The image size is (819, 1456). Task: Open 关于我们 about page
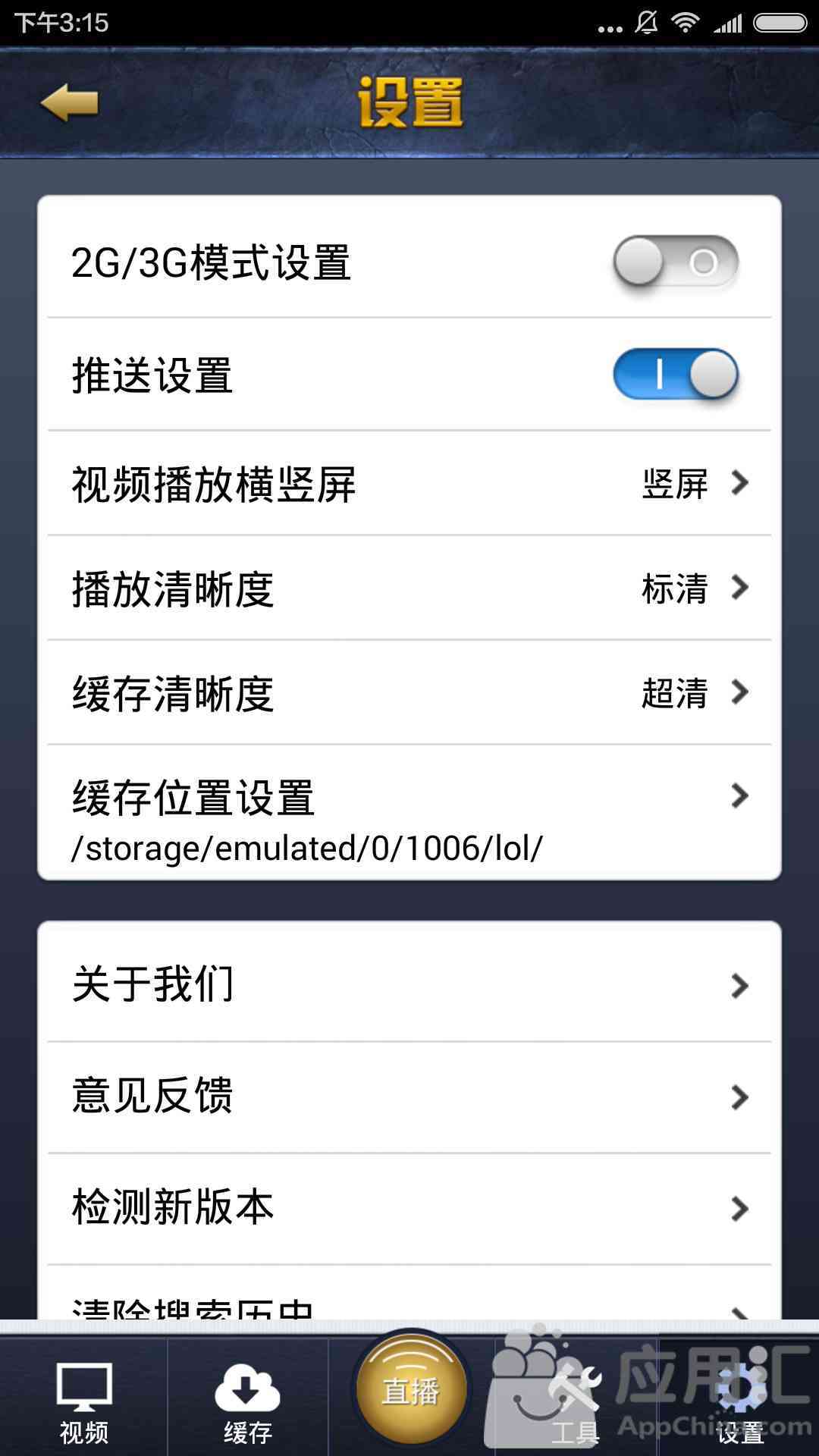pyautogui.click(x=409, y=984)
